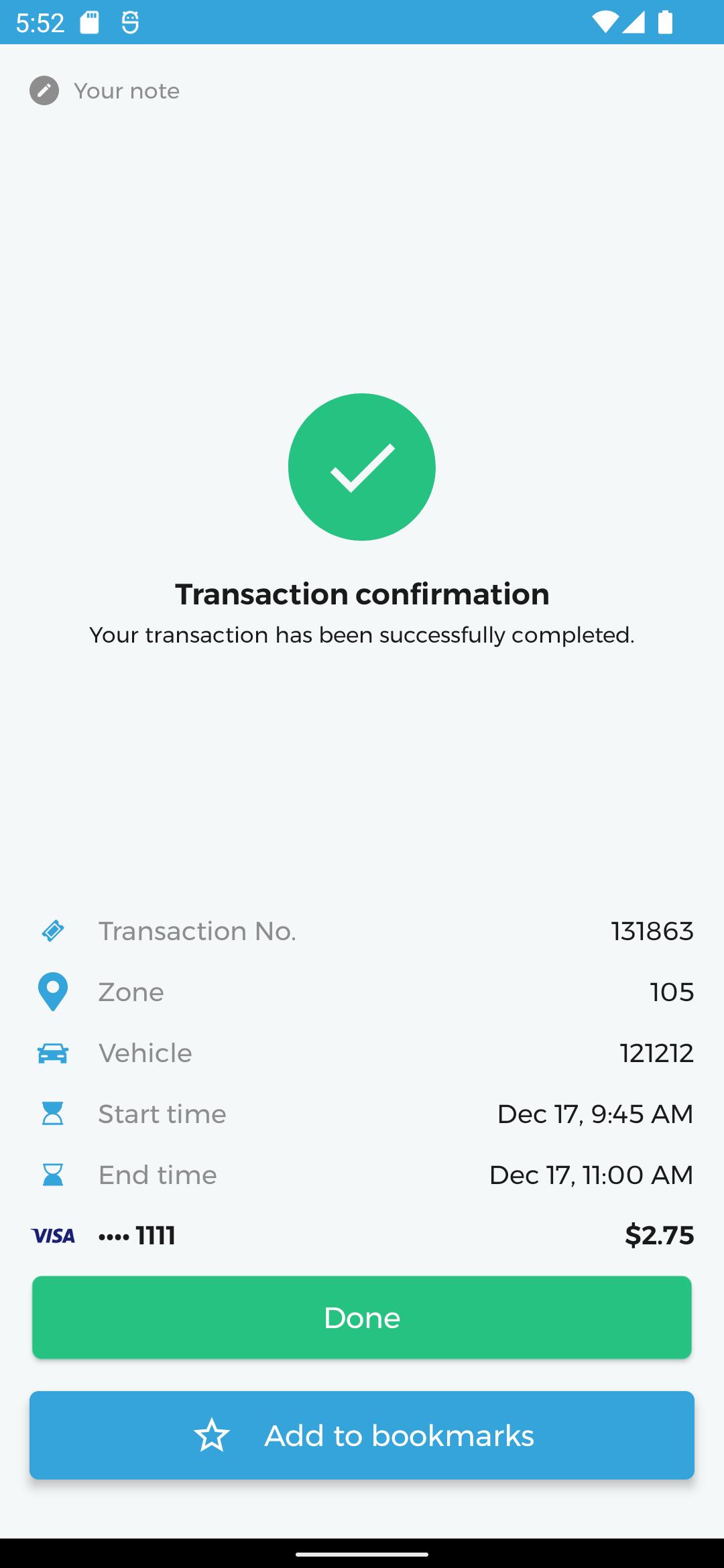Tap the Your note field
The width and height of the screenshot is (724, 1568).
click(126, 91)
